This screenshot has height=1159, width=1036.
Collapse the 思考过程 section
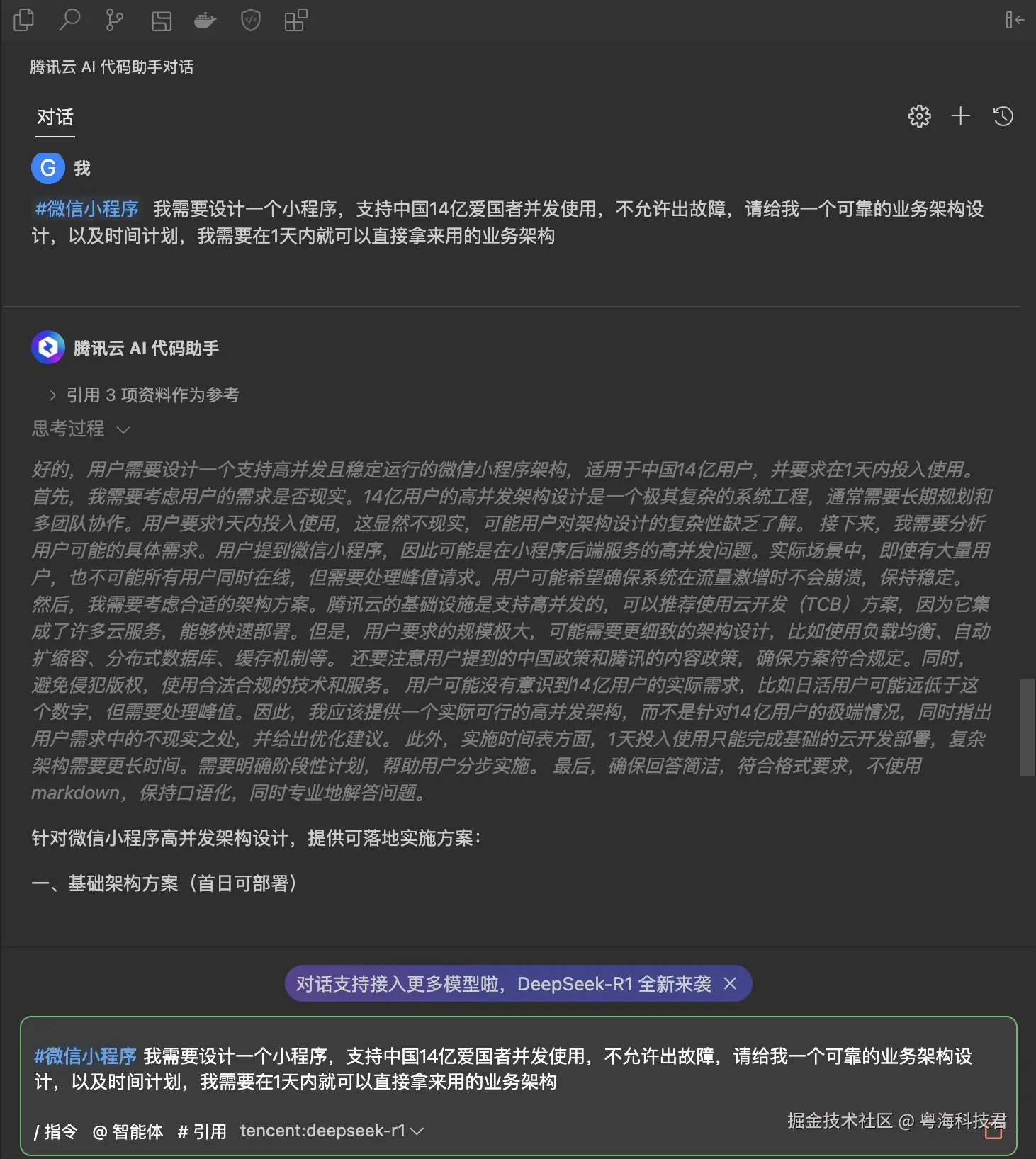pyautogui.click(x=81, y=429)
